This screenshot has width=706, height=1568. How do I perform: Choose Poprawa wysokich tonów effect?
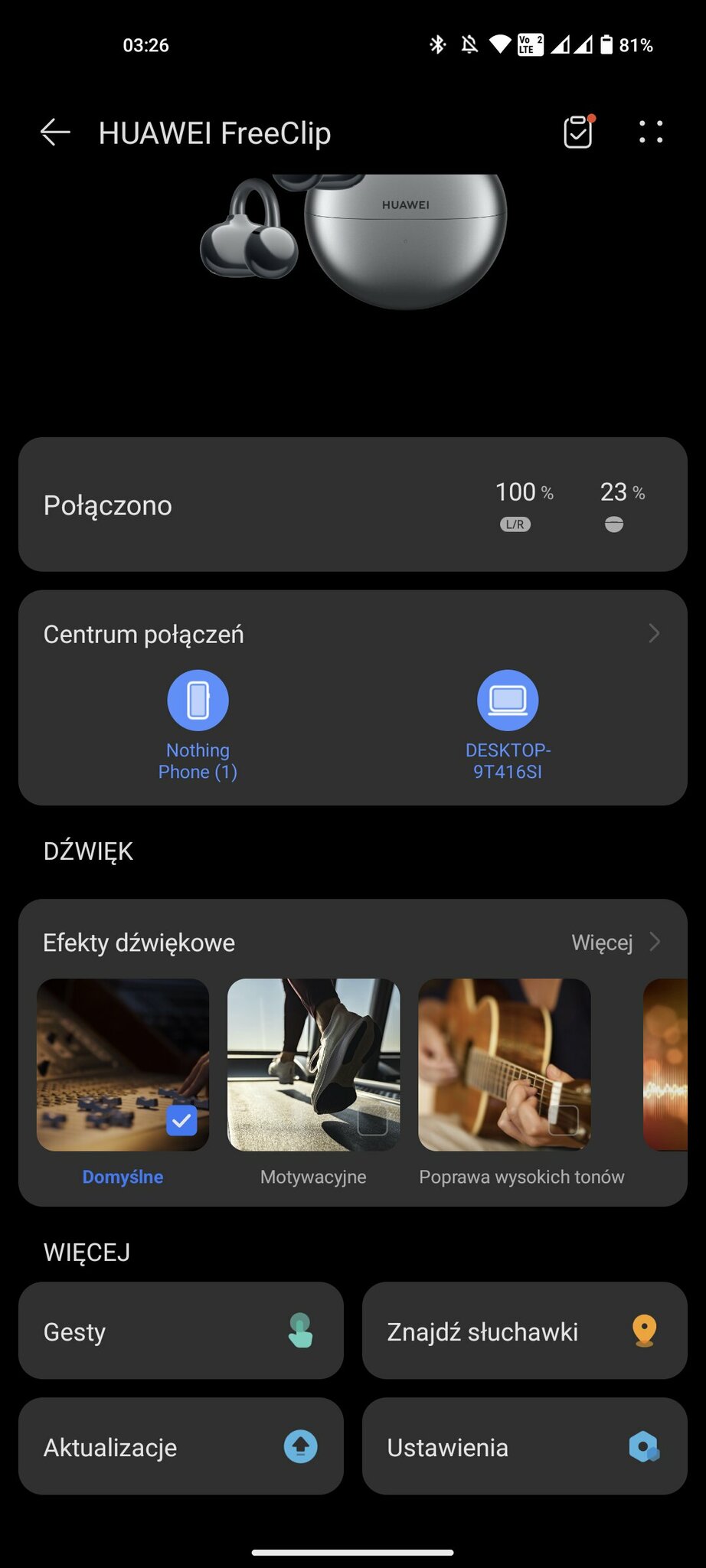point(505,1065)
